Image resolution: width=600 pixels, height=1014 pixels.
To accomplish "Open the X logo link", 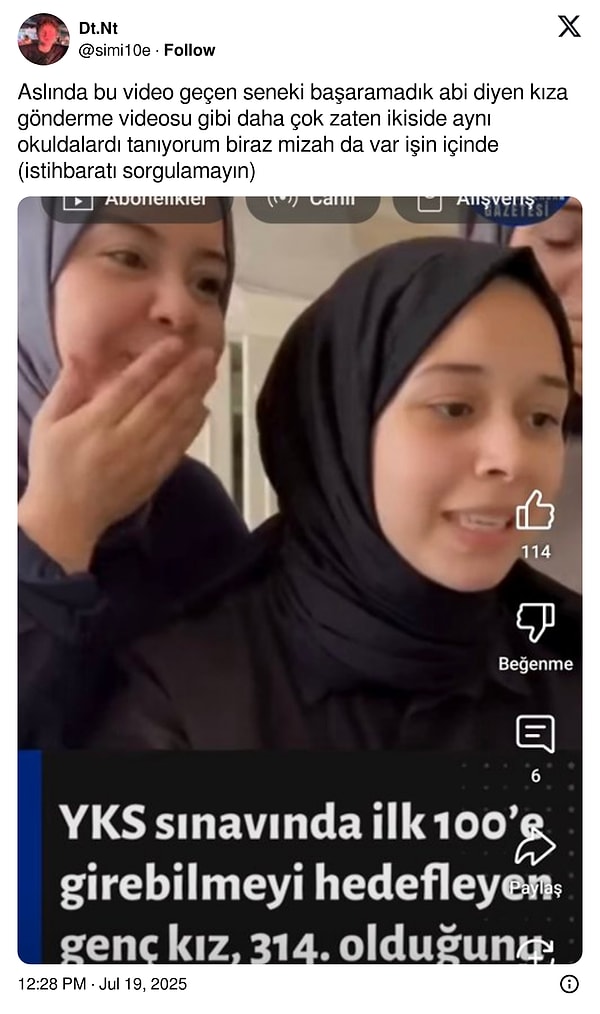I will pyautogui.click(x=569, y=27).
